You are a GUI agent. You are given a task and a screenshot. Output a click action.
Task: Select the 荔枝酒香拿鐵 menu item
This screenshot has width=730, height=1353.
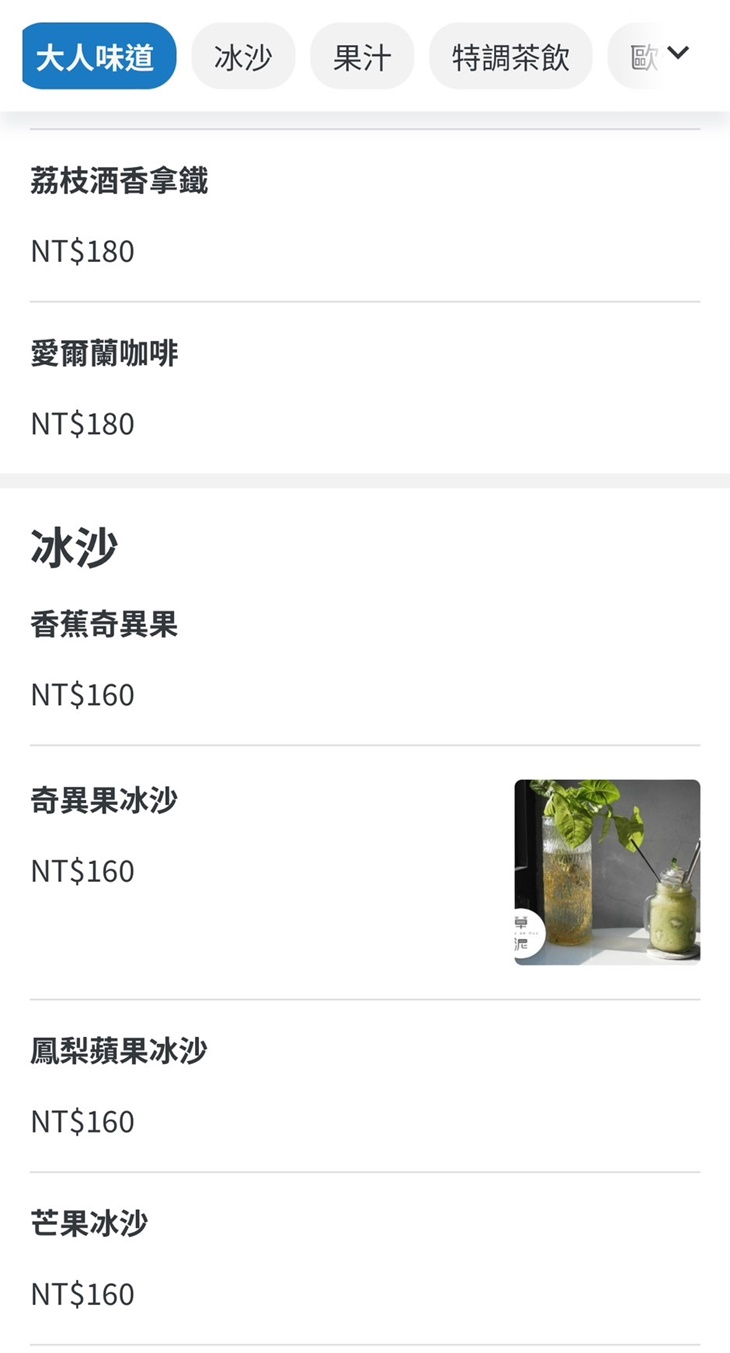[119, 183]
